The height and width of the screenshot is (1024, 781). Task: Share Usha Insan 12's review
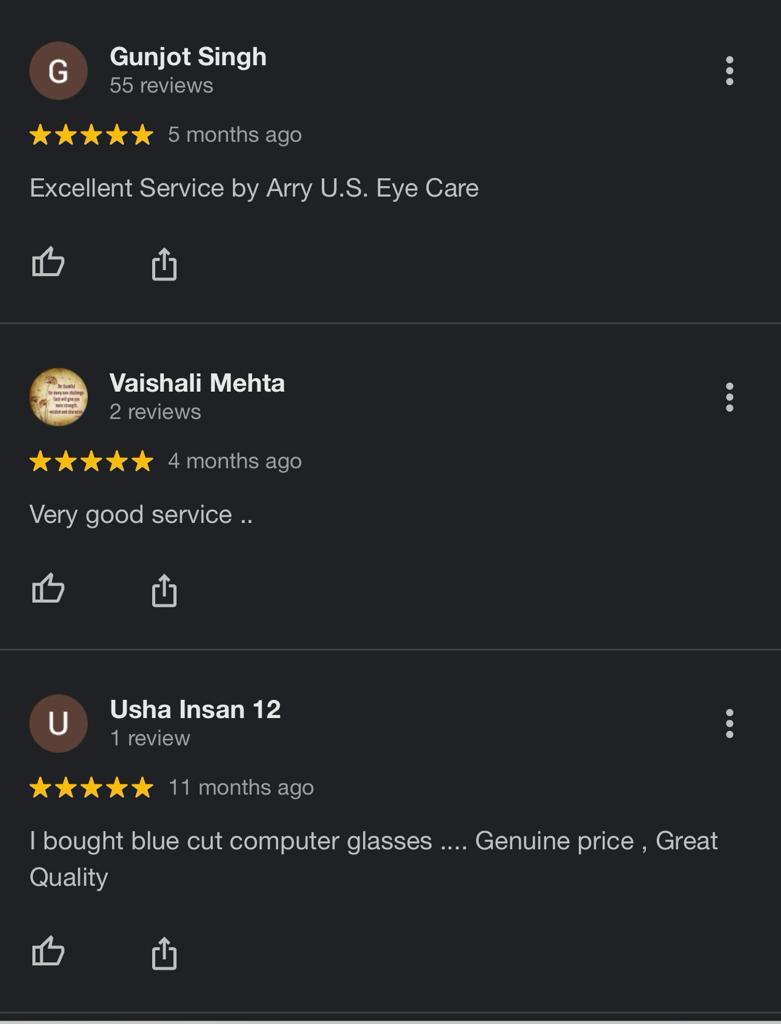point(164,953)
